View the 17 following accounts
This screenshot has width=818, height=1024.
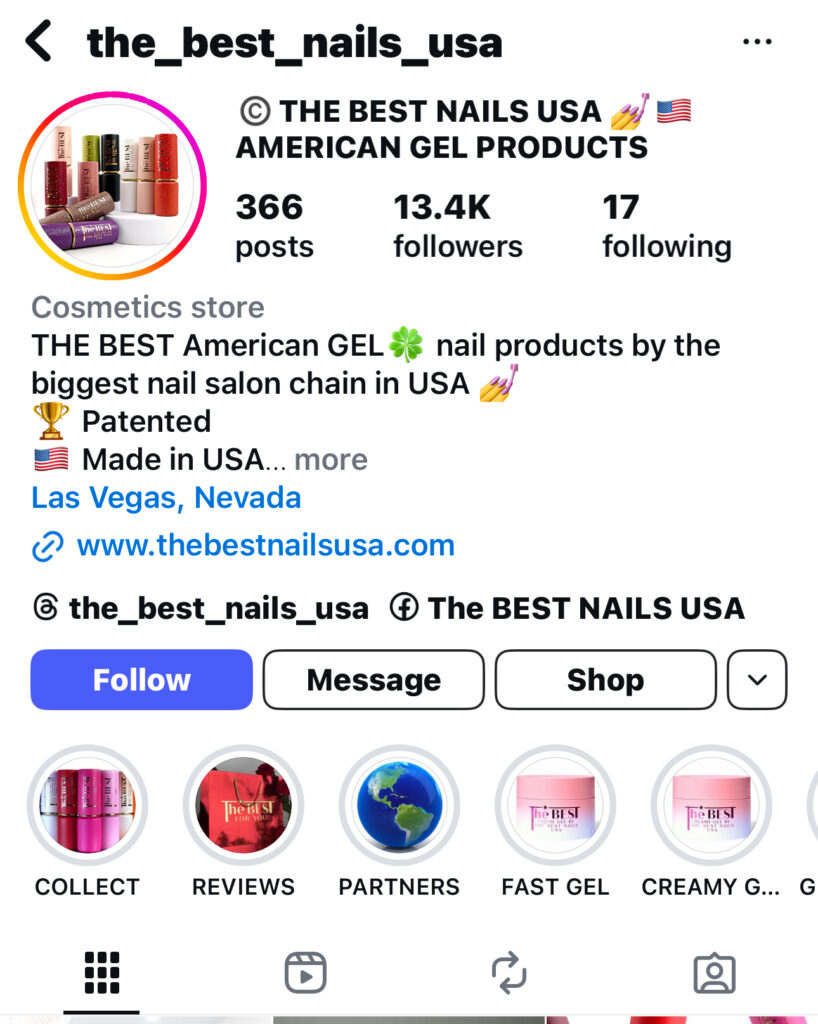click(x=666, y=226)
